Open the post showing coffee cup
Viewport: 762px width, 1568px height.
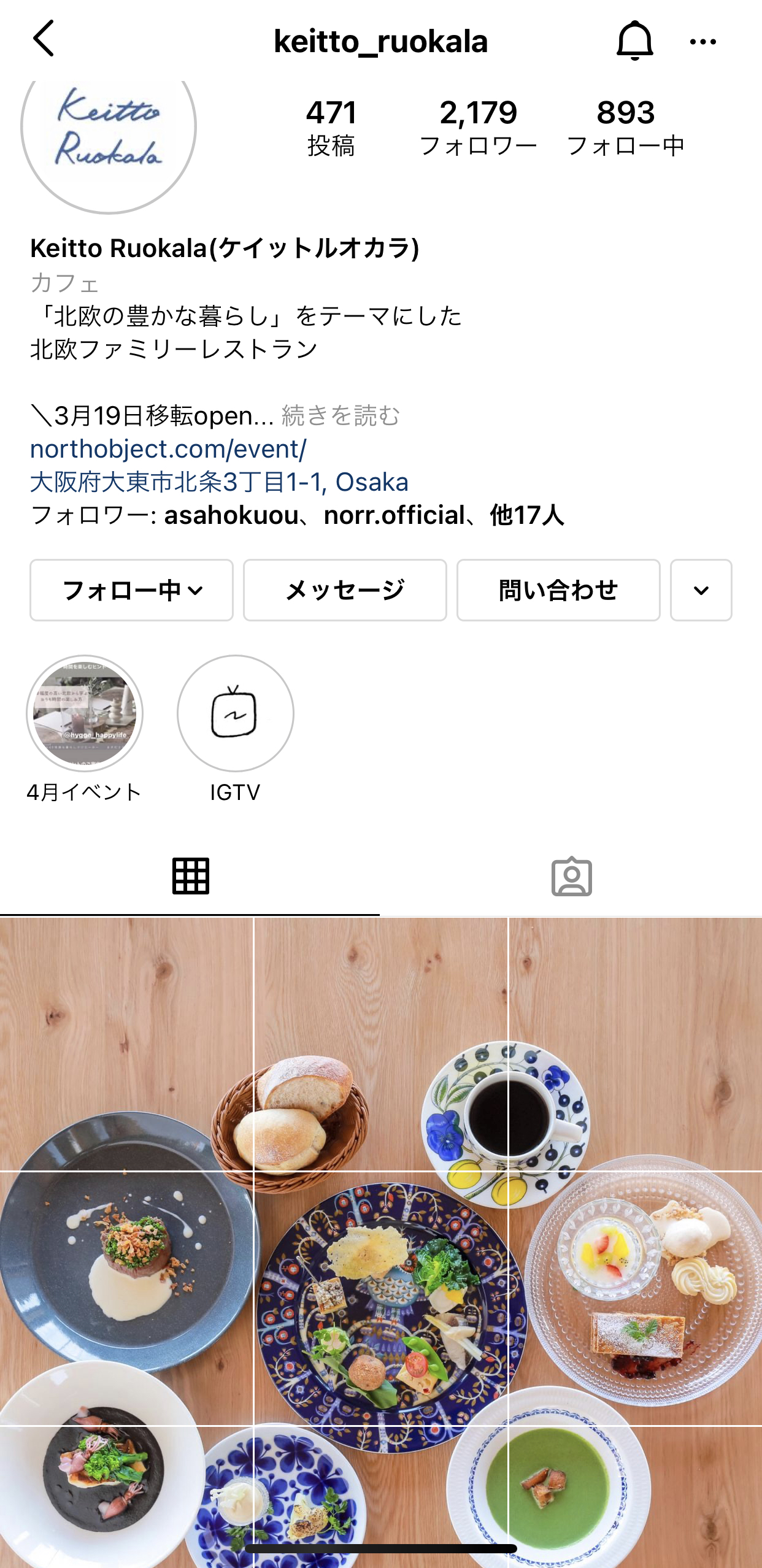[x=636, y=1044]
